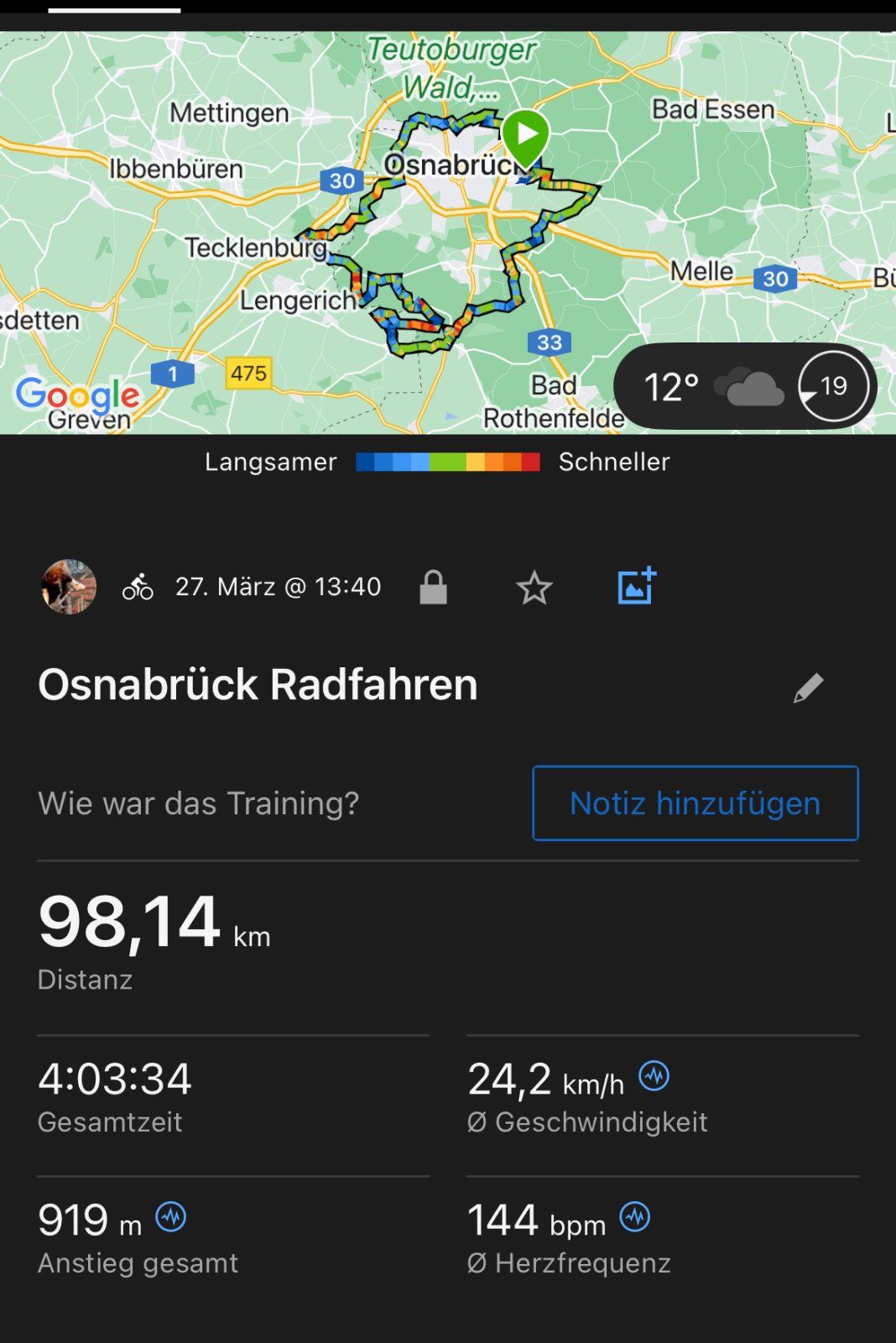Show info for Anstieg gesamt
The image size is (896, 1343).
point(171,1216)
